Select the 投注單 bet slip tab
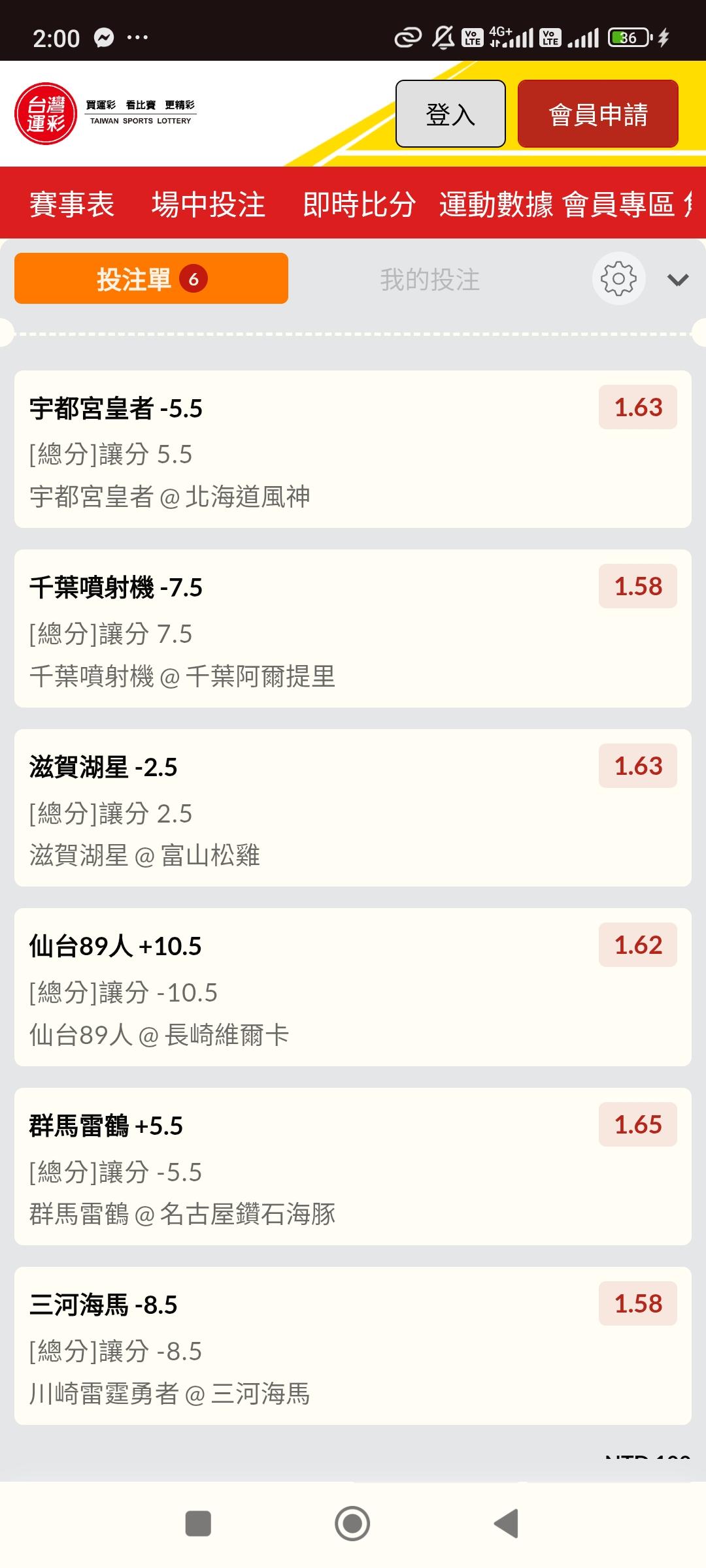 point(151,279)
